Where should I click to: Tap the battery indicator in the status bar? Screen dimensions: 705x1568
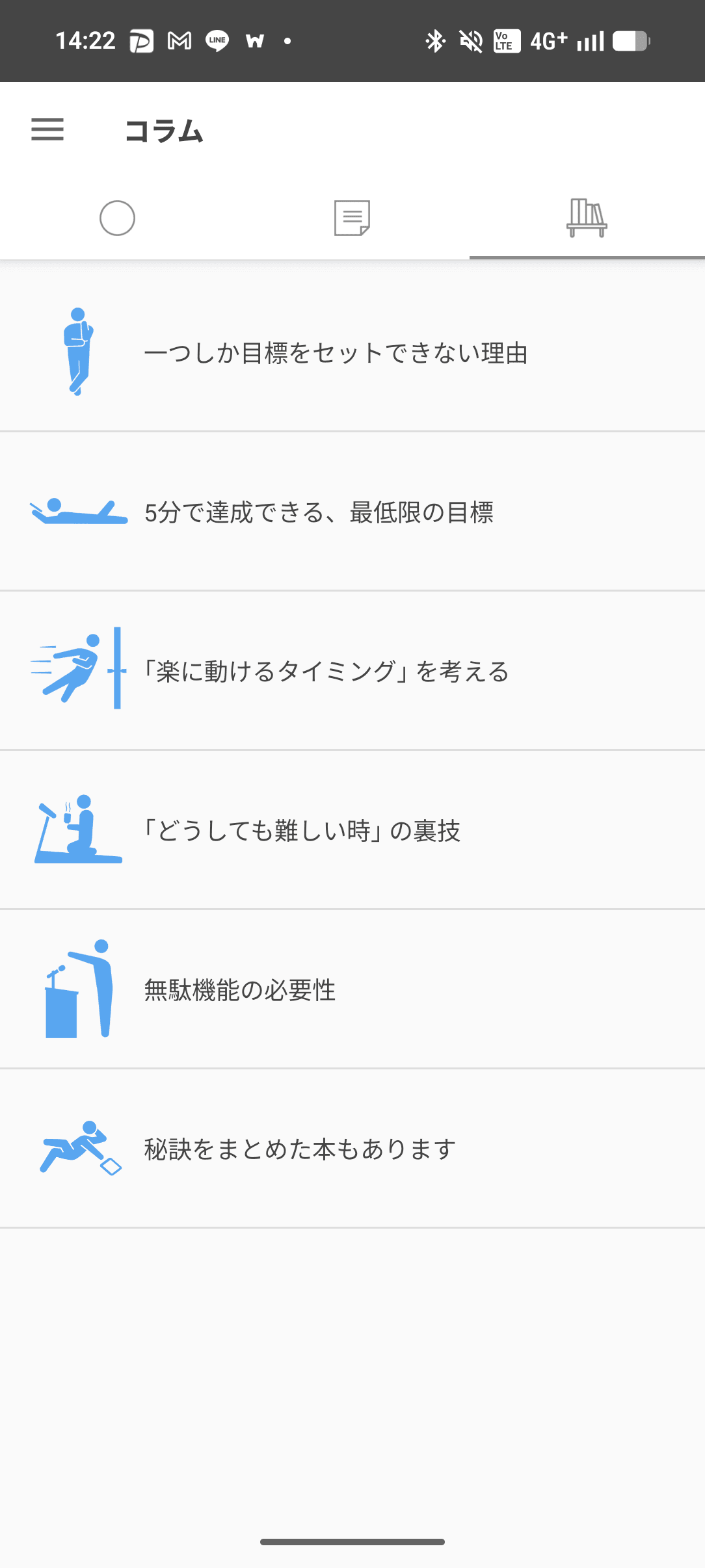(x=630, y=40)
